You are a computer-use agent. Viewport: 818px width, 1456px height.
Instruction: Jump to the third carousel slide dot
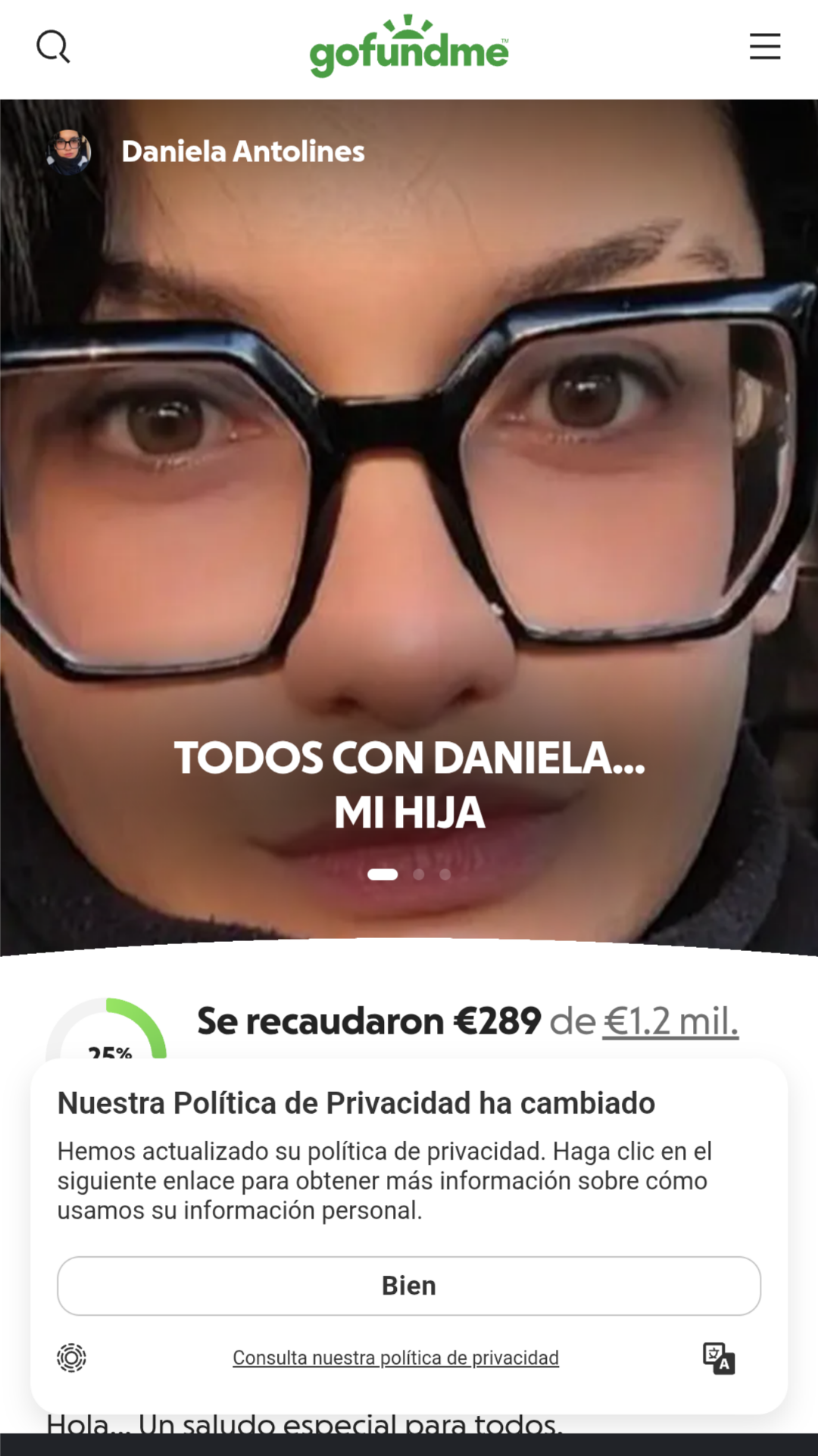tap(445, 875)
